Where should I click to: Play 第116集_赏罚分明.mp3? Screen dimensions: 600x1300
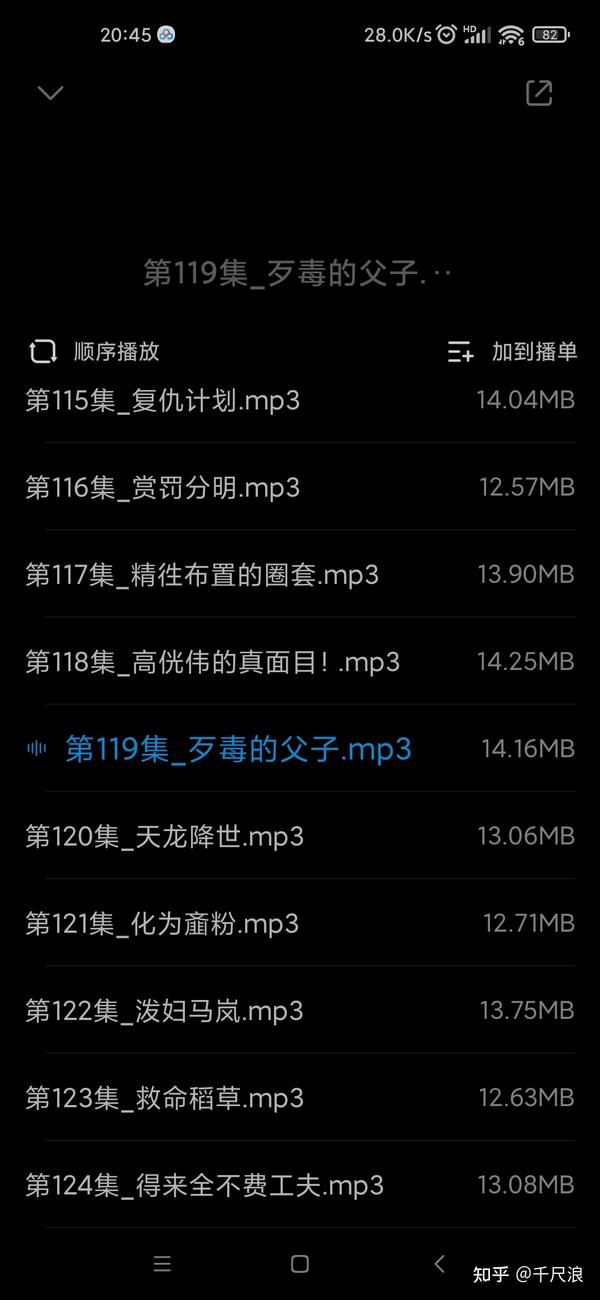pos(300,488)
